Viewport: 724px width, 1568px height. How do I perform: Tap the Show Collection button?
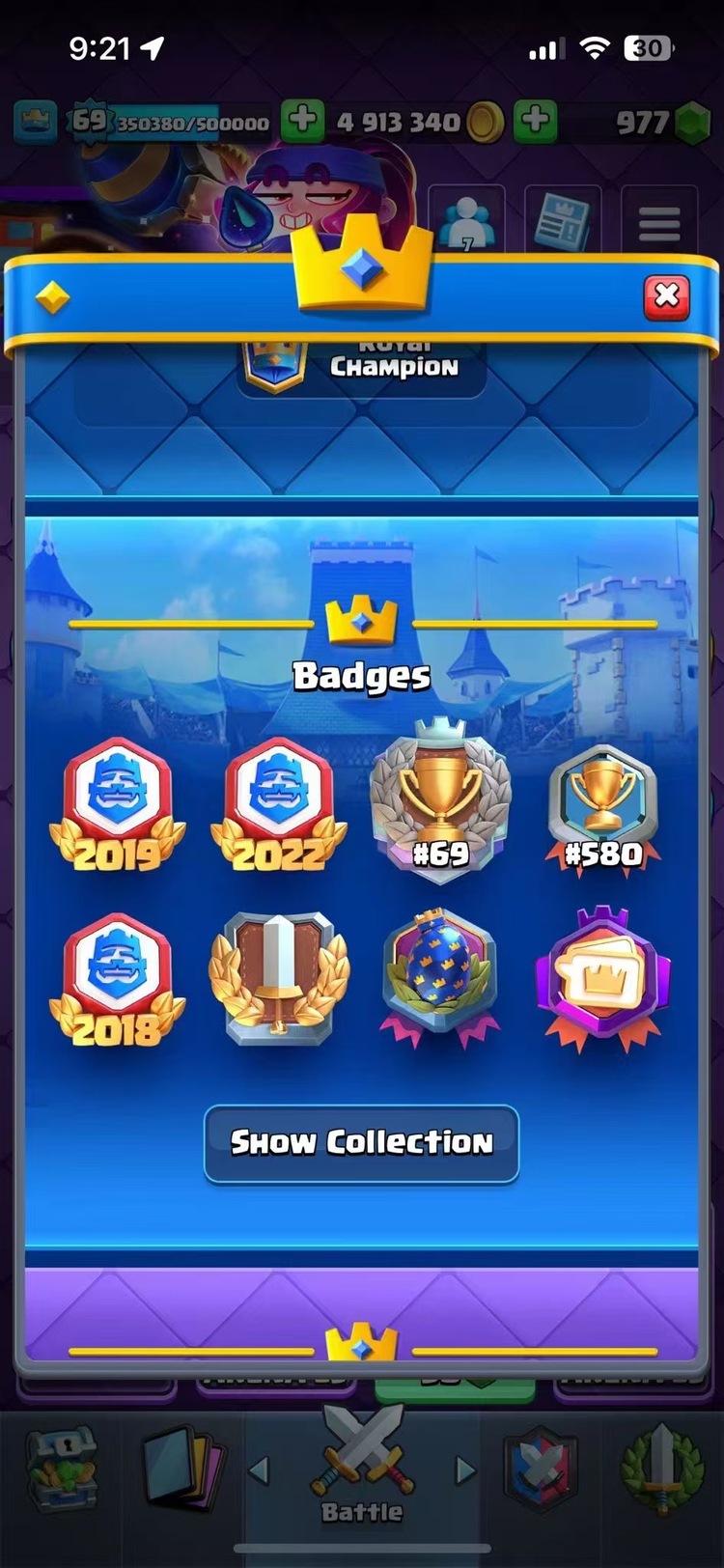361,1143
